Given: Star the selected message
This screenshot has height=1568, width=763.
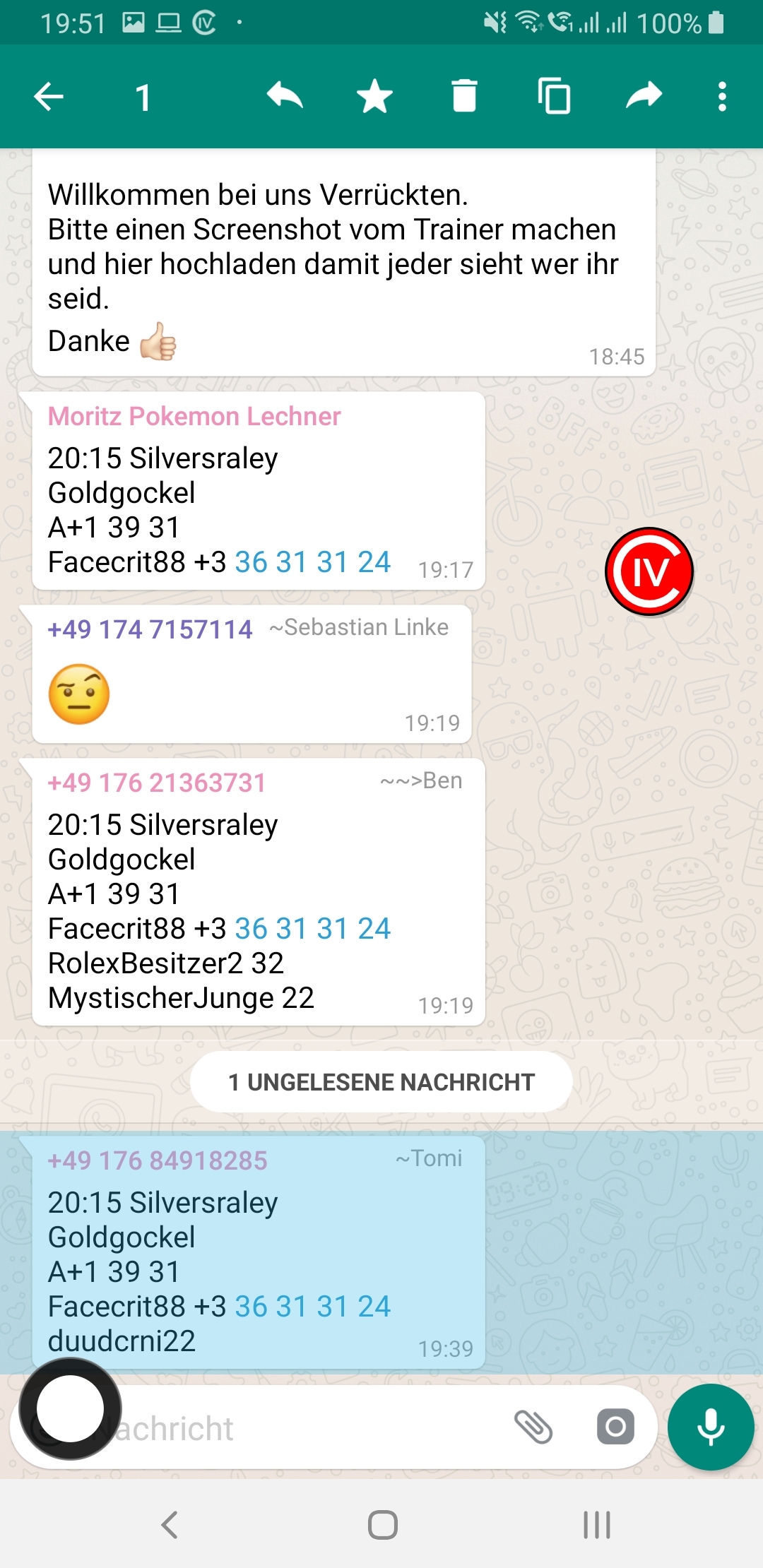Looking at the screenshot, I should pyautogui.click(x=374, y=96).
